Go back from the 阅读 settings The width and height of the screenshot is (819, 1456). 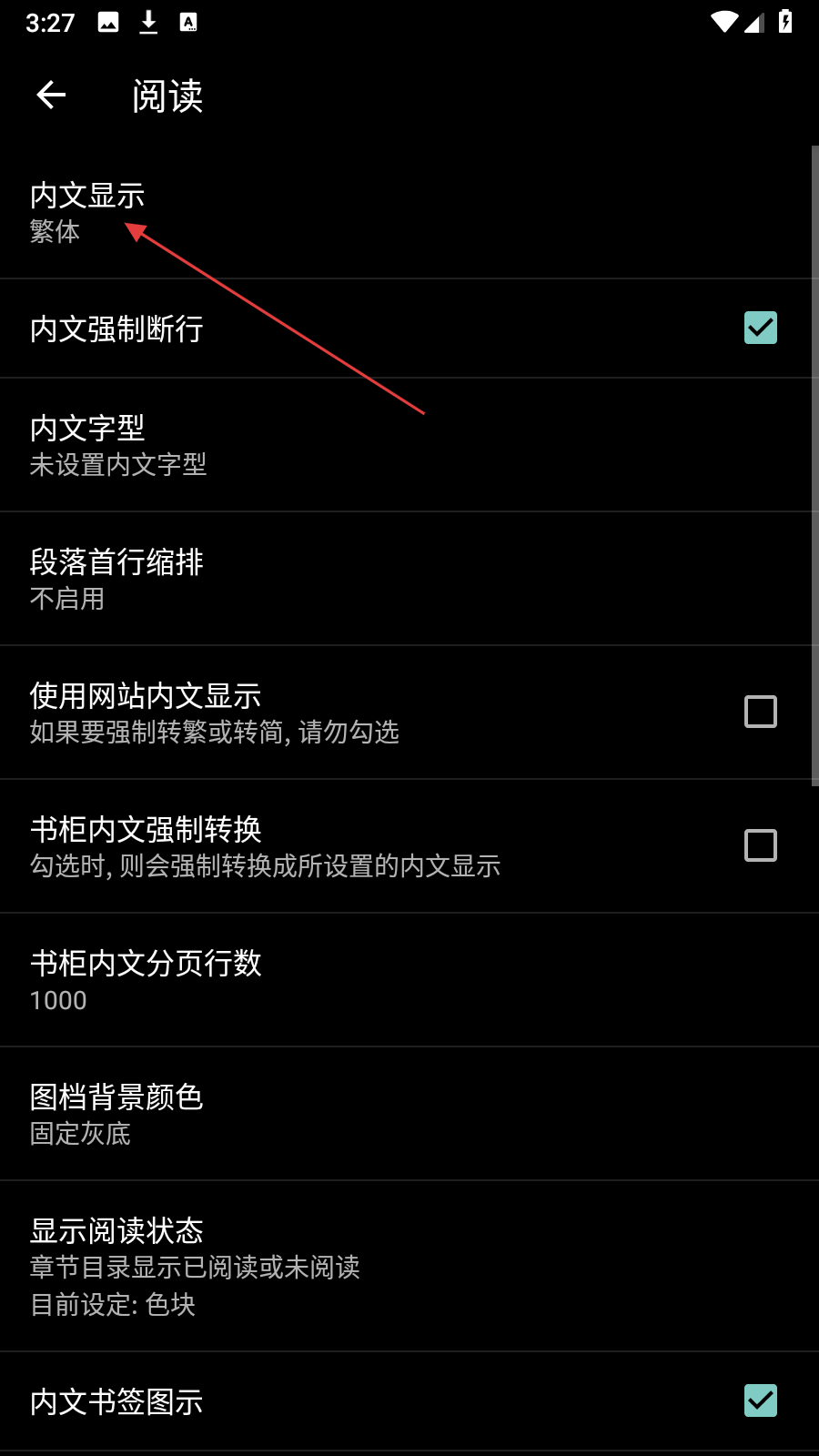(x=52, y=95)
